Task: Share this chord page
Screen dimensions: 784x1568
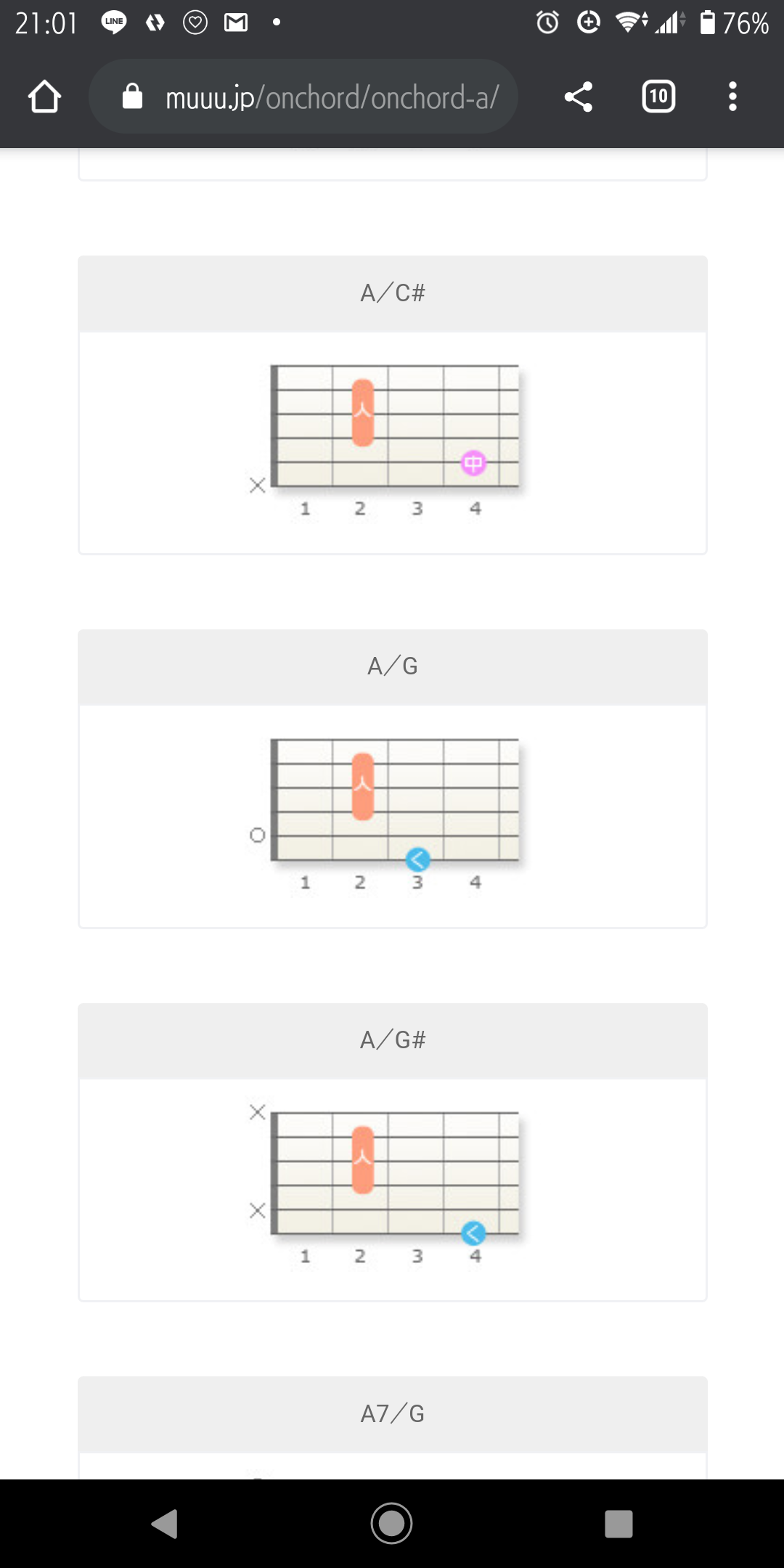Action: pos(579,97)
